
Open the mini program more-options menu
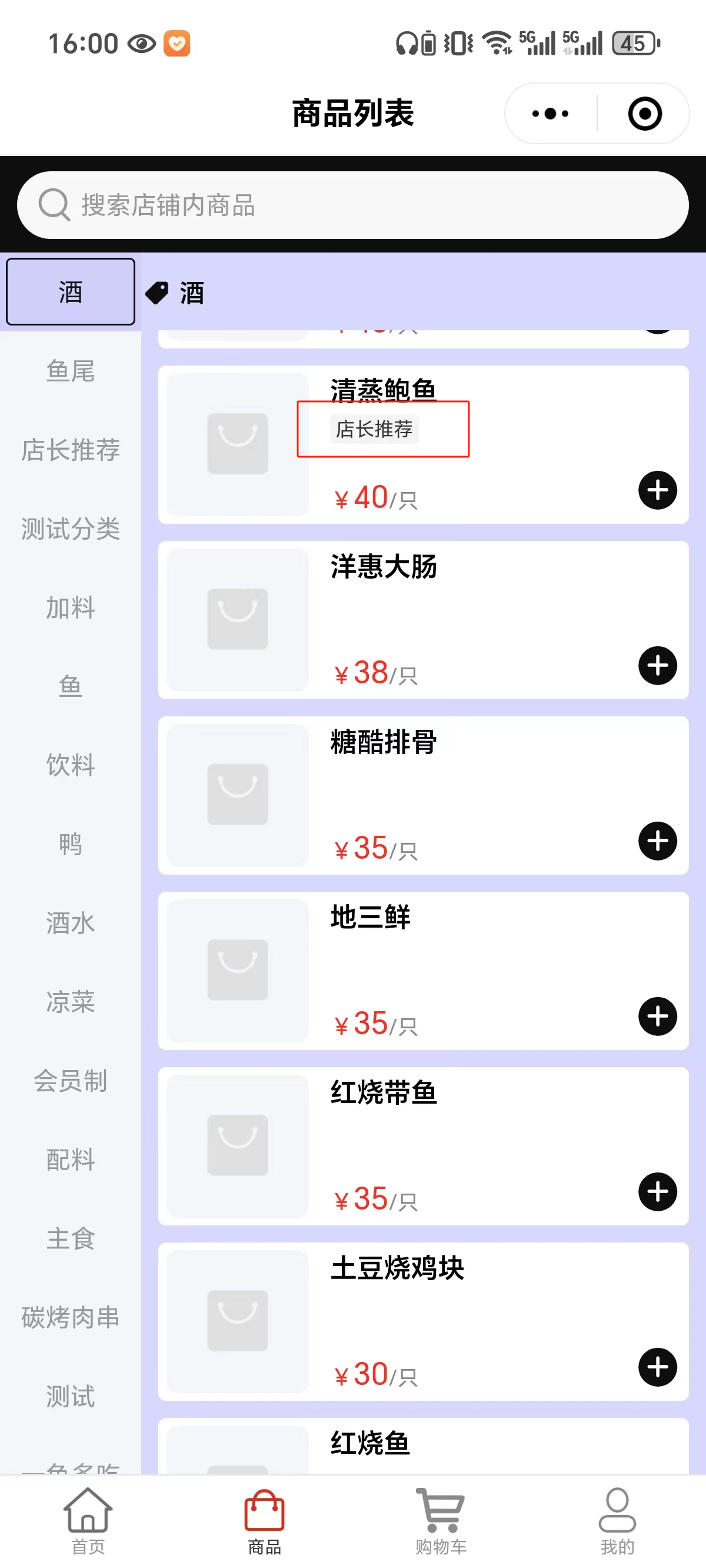550,113
